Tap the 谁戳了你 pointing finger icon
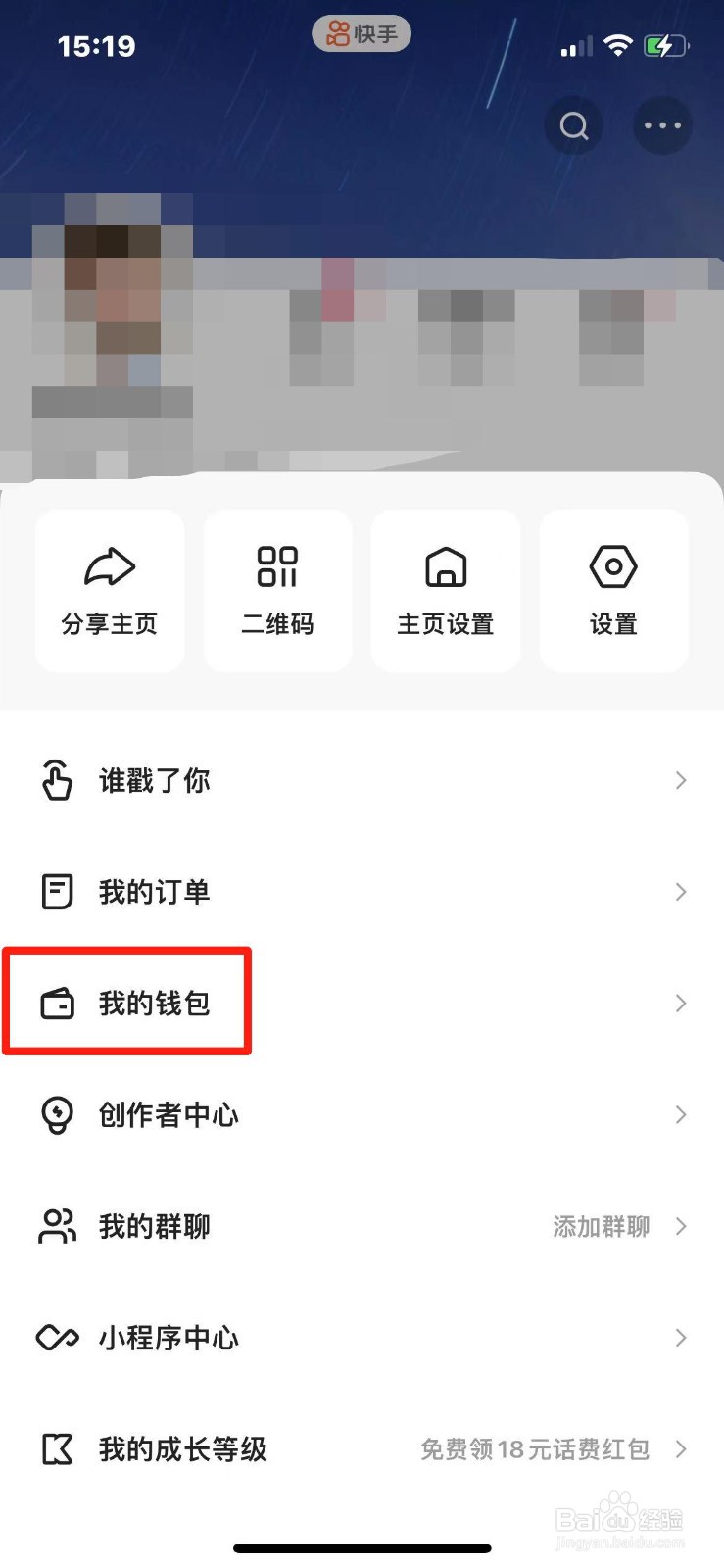Screen dimensions: 724x1568 click(57, 780)
